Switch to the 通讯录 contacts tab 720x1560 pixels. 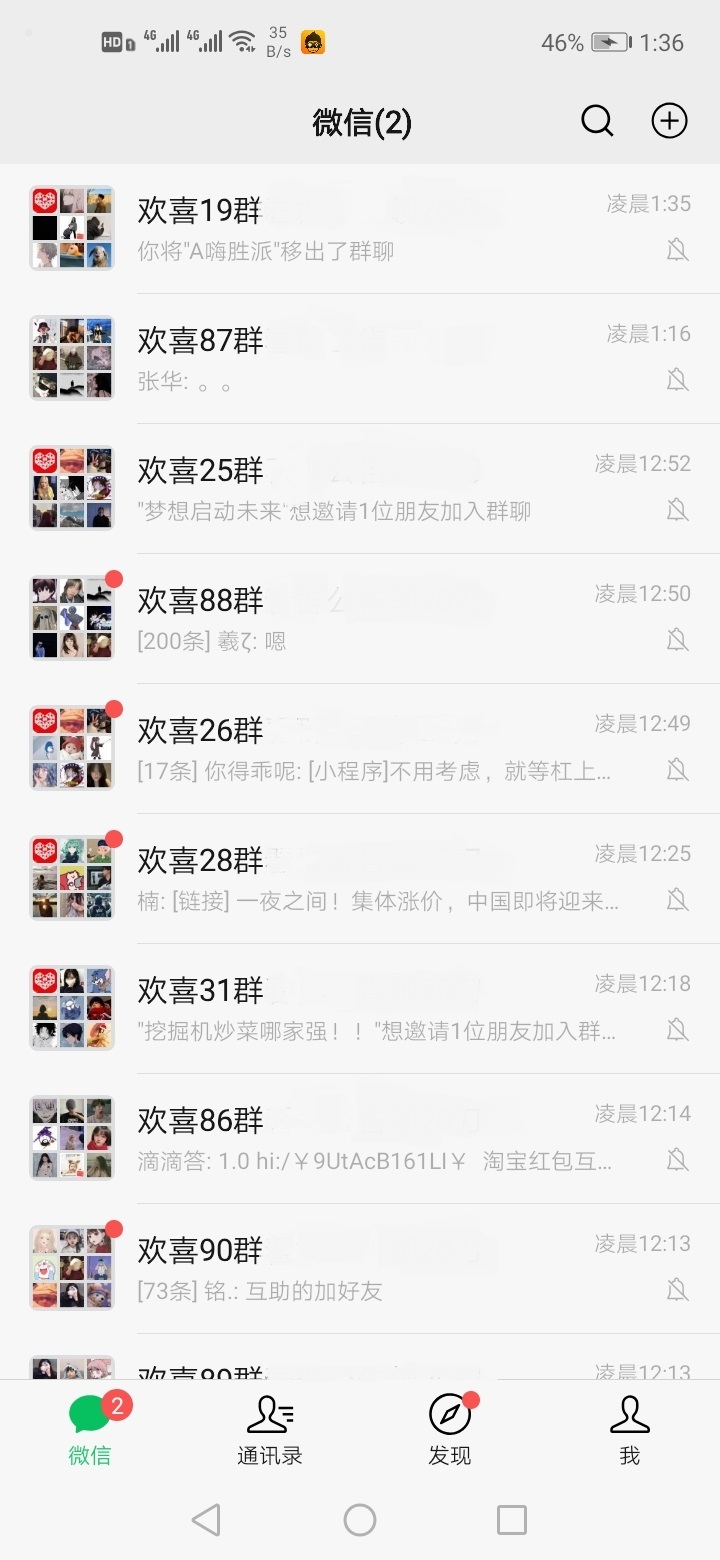click(270, 1429)
